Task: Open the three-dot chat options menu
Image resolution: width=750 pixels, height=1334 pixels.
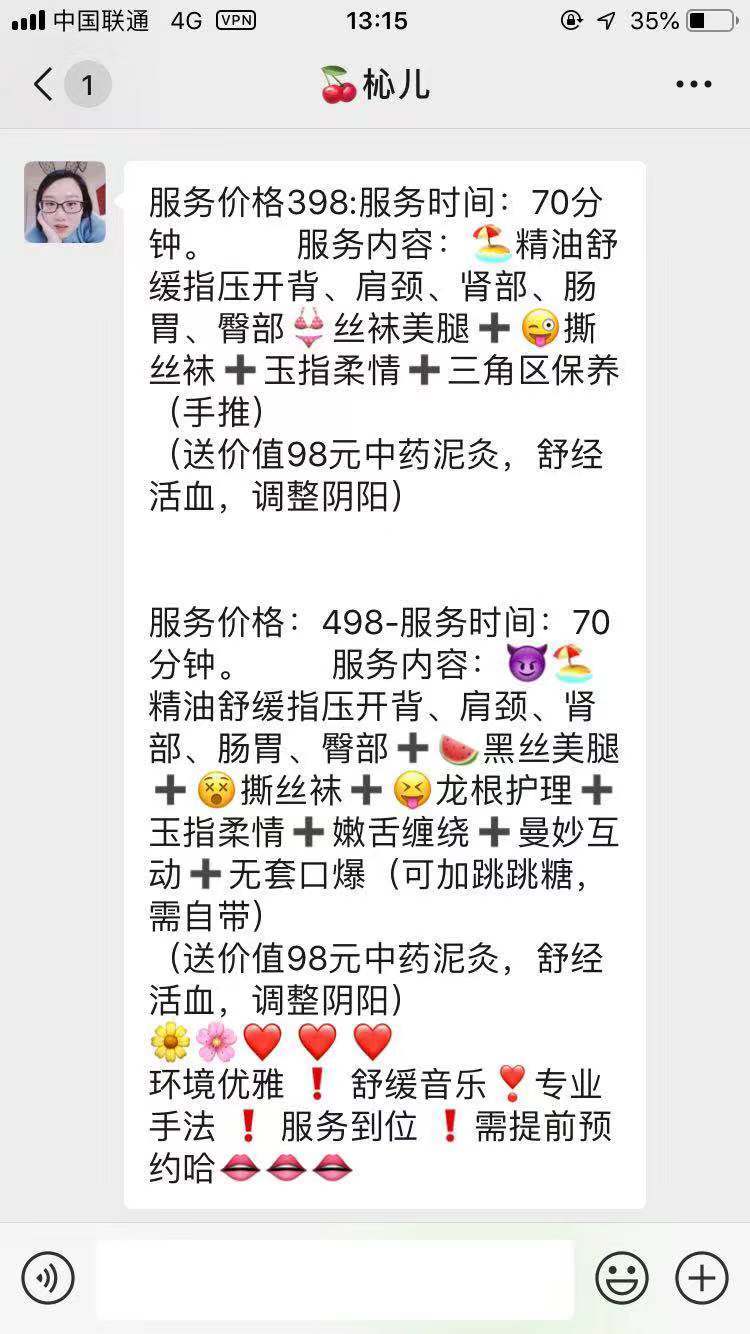Action: tap(693, 85)
